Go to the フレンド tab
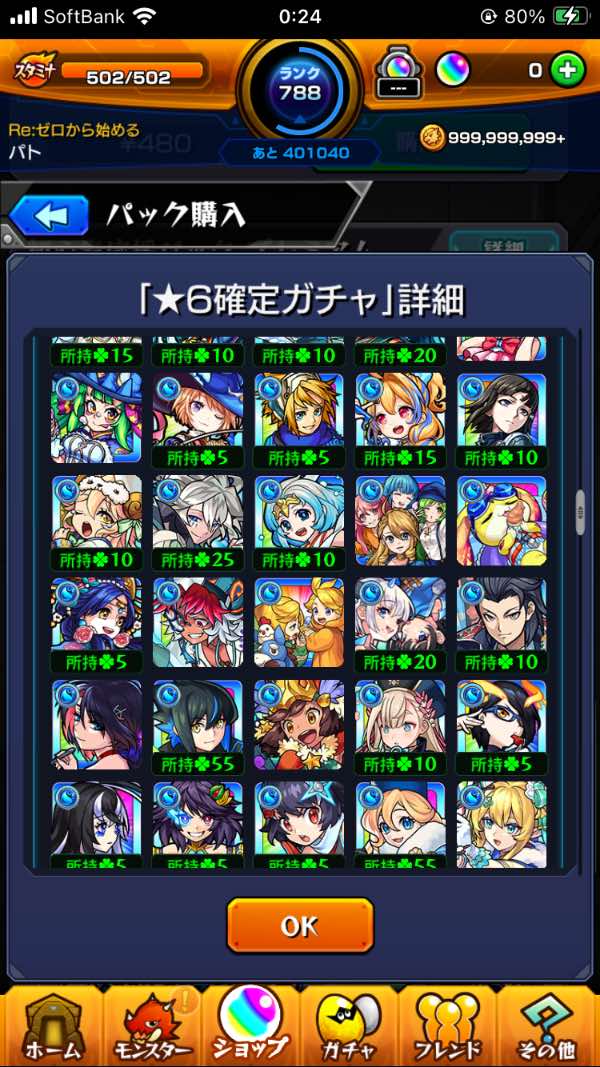This screenshot has height=1067, width=600. click(449, 1025)
